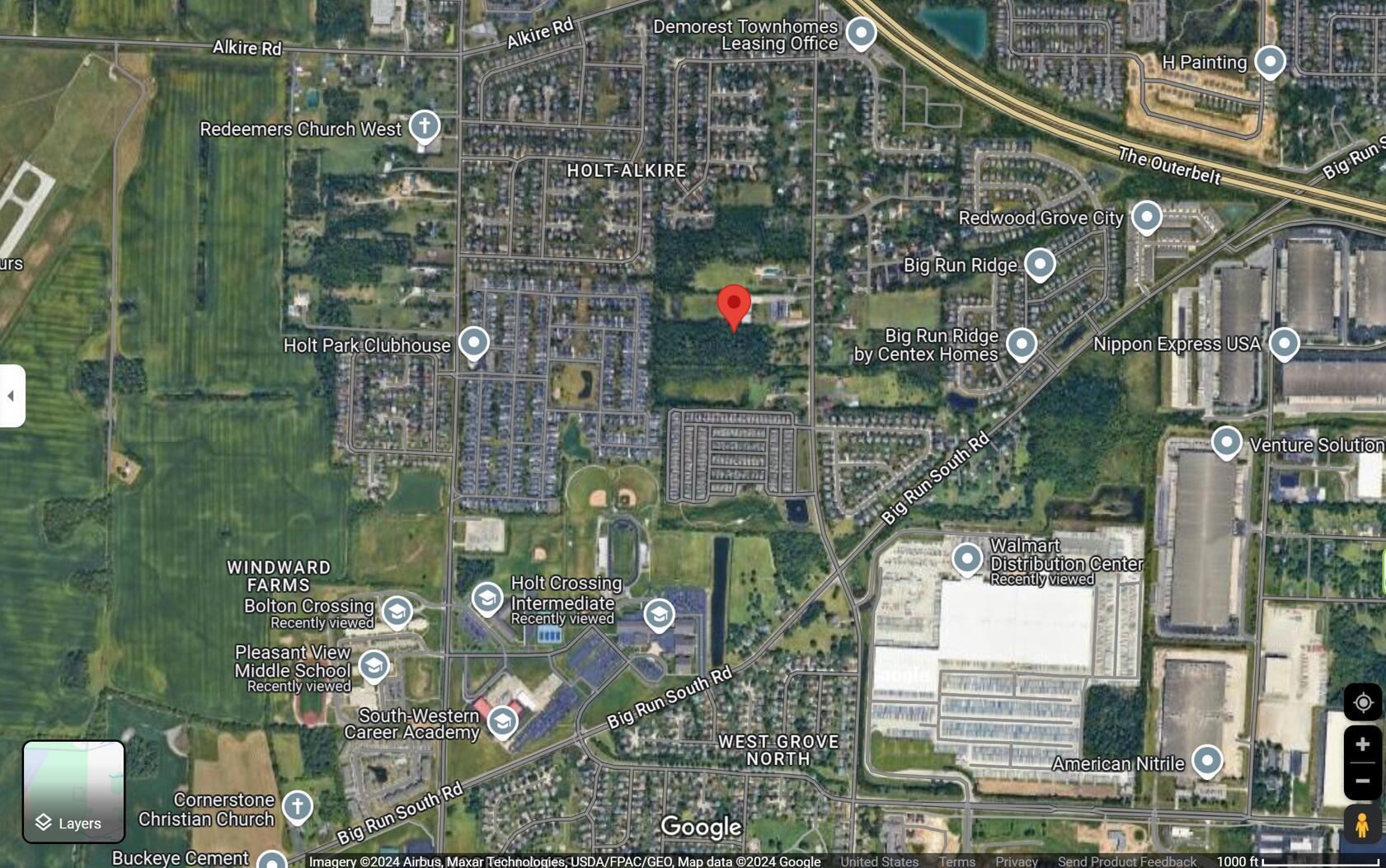Open the Privacy link
The height and width of the screenshot is (868, 1386).
click(x=1016, y=861)
